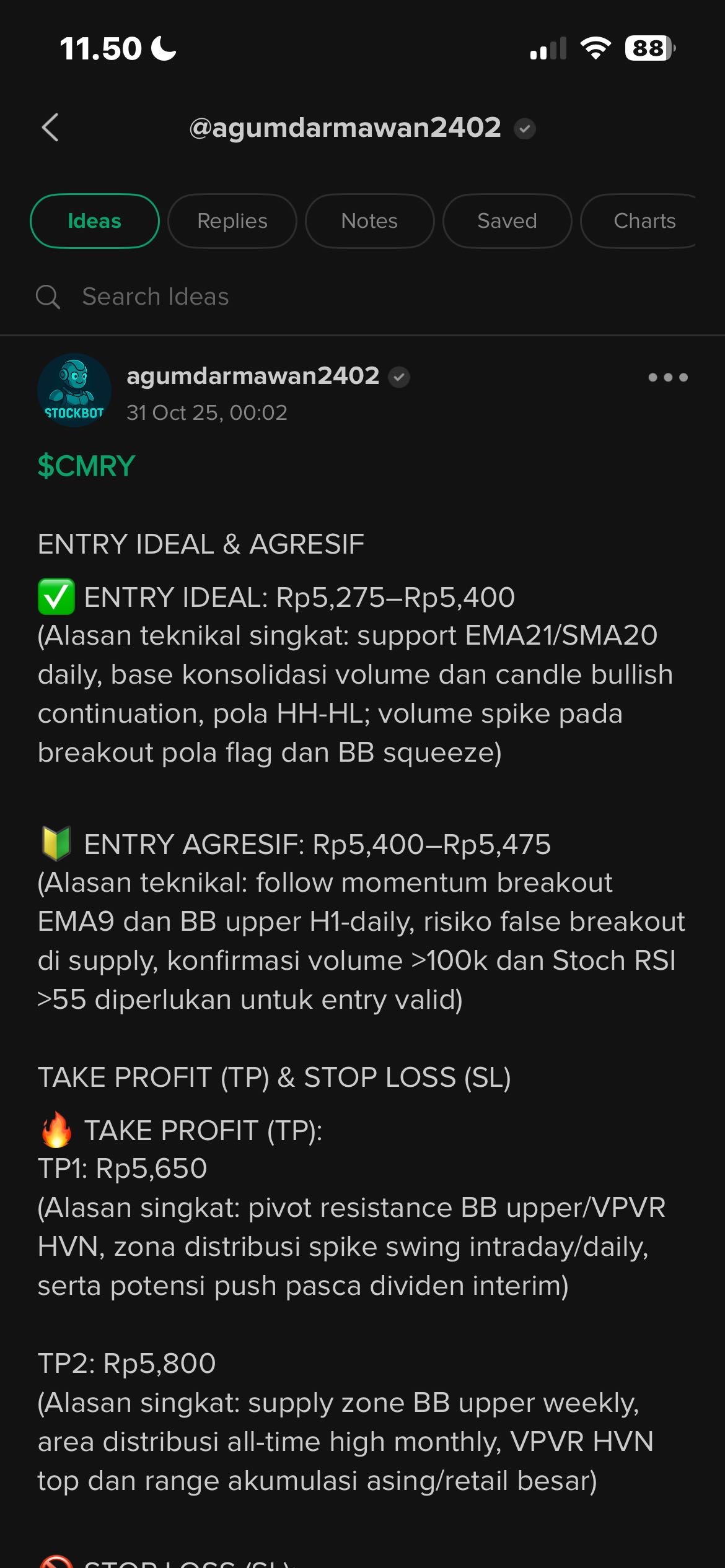725x1568 pixels.
Task: Open the post's three-dot options menu
Action: pyautogui.click(x=667, y=377)
